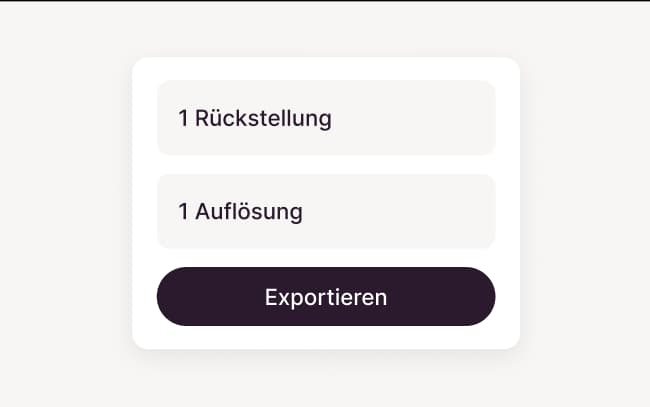Select the 1 Auflösung row
This screenshot has width=650, height=407.
click(325, 211)
